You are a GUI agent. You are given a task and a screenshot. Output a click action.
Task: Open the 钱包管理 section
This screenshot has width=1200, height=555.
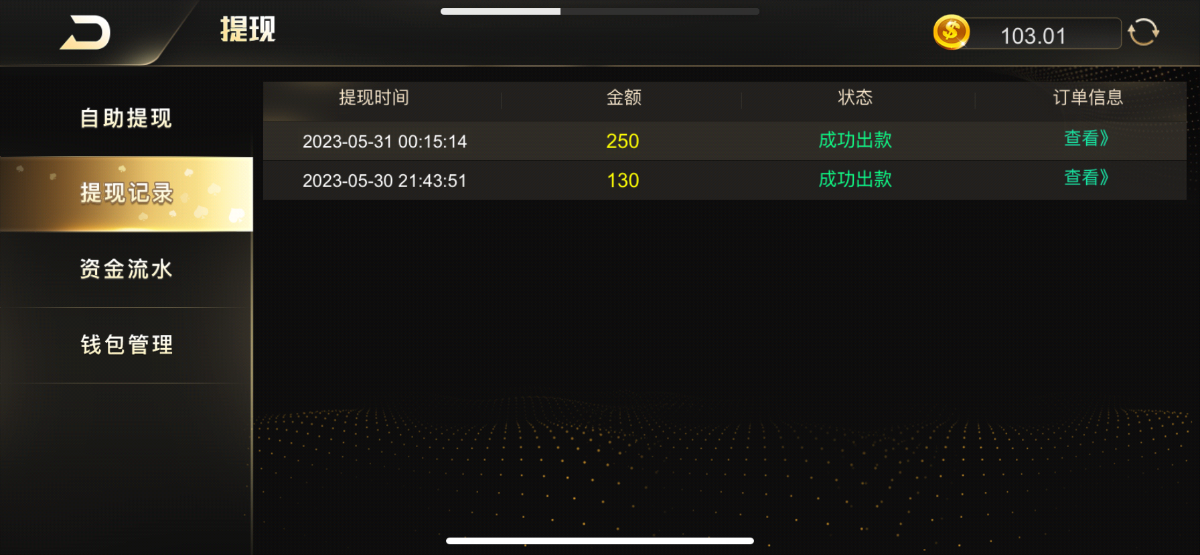coord(126,345)
